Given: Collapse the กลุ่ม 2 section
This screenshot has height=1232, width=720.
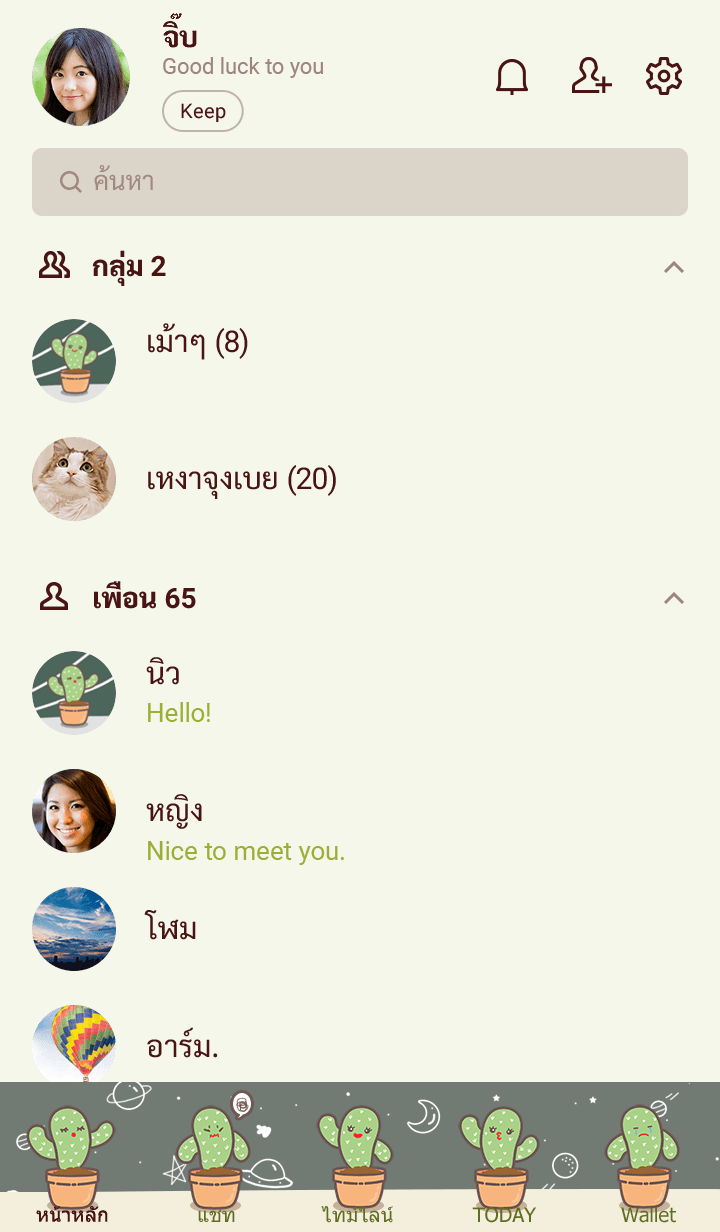Looking at the screenshot, I should (674, 267).
